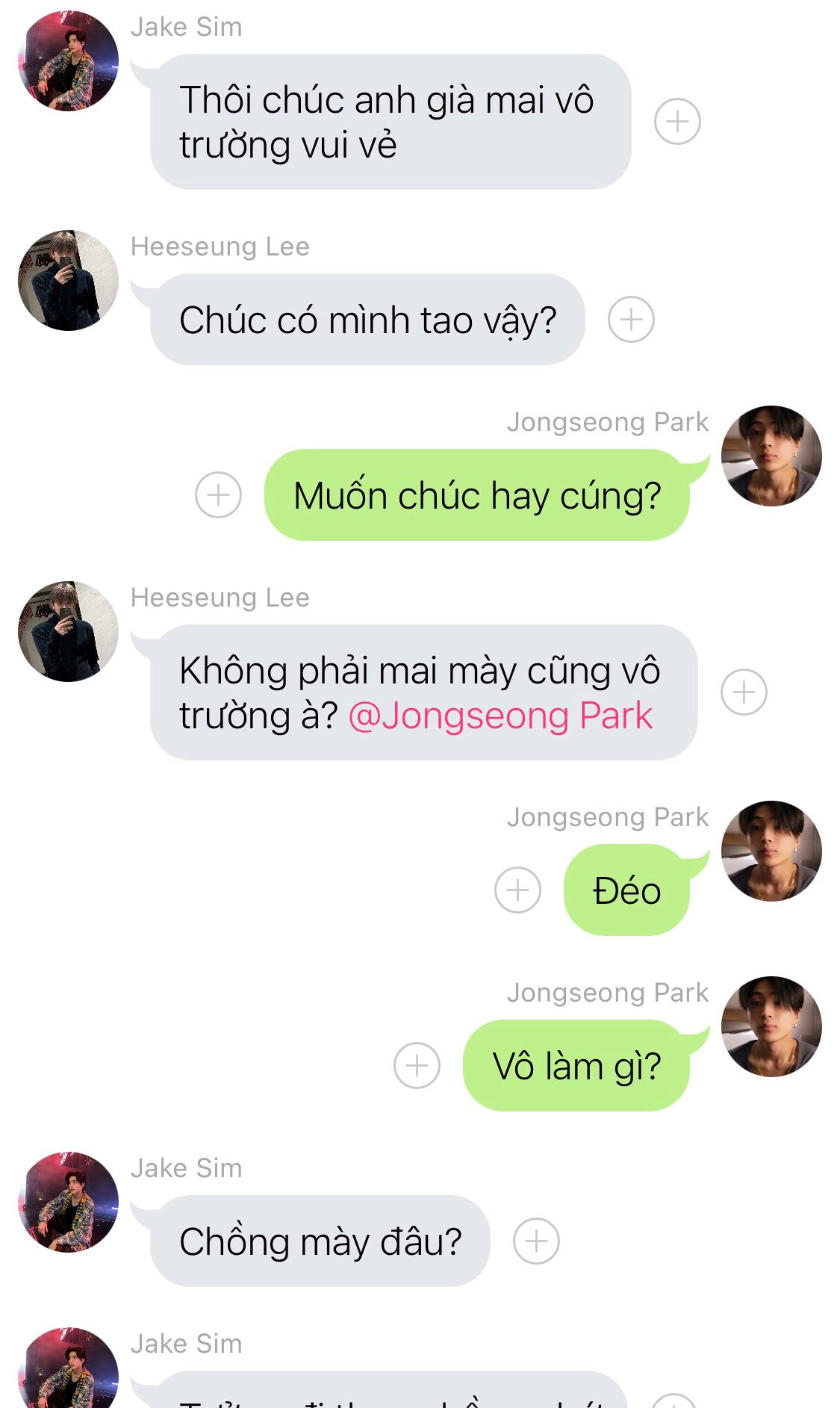This screenshot has height=1408, width=840.
Task: Tap plus icon beside the "Đéo" message
Action: (x=517, y=890)
